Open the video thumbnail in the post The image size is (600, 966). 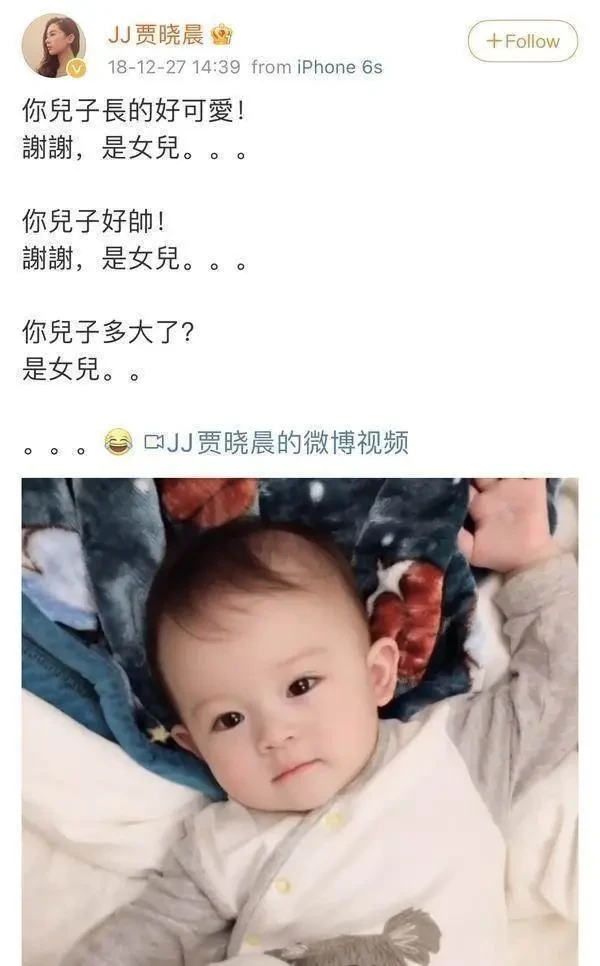tap(300, 720)
